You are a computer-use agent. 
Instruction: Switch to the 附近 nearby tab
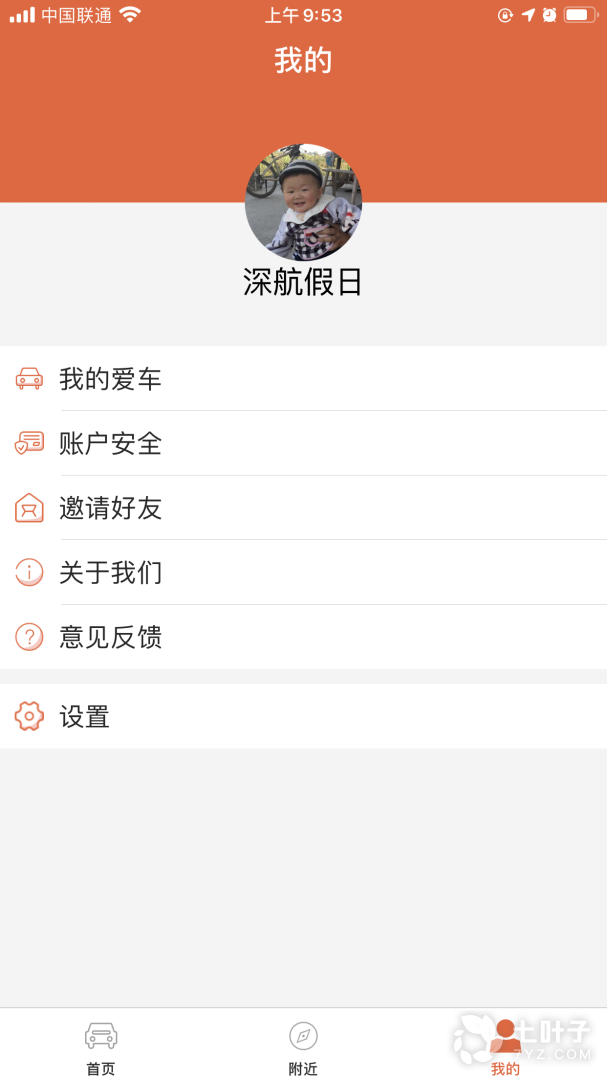pos(303,1047)
